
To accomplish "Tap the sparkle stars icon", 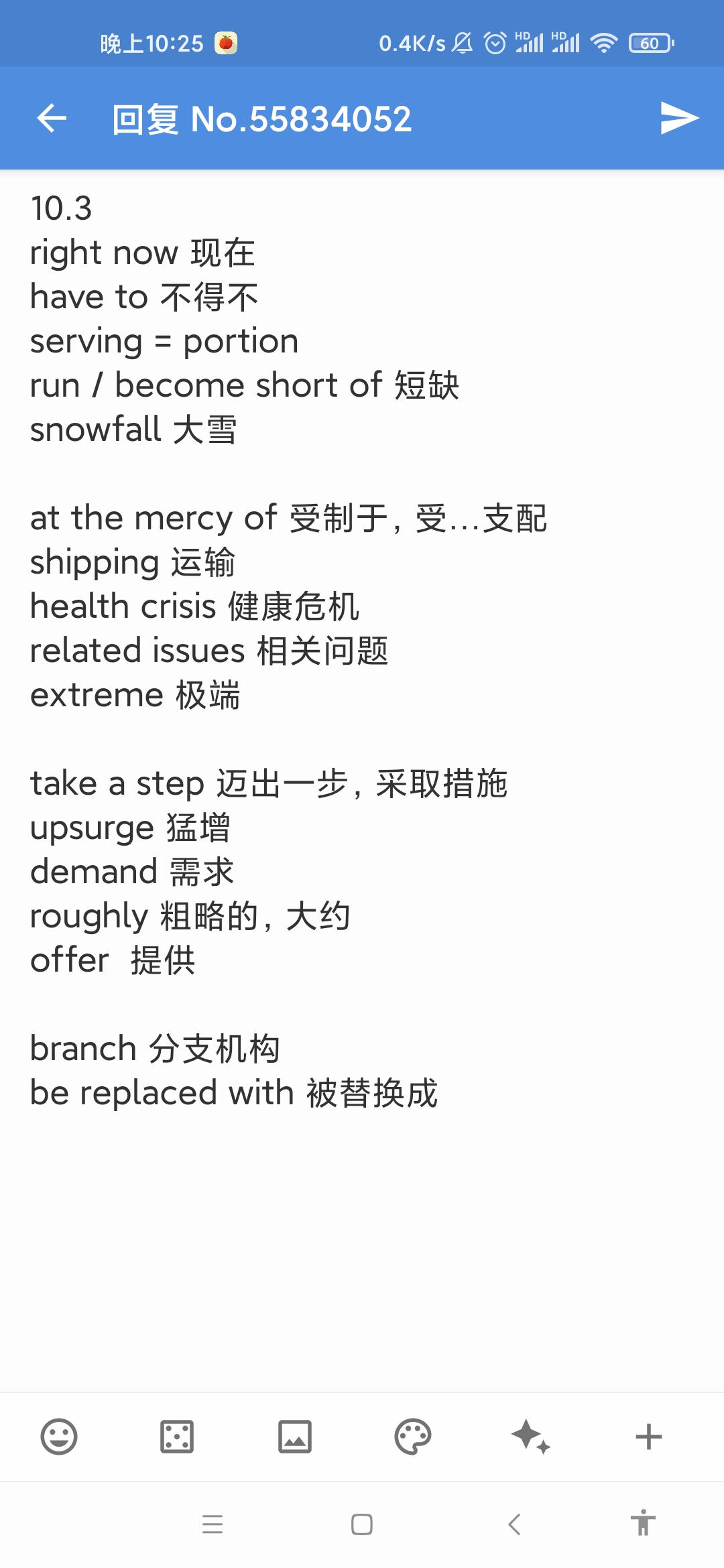I will click(530, 1437).
